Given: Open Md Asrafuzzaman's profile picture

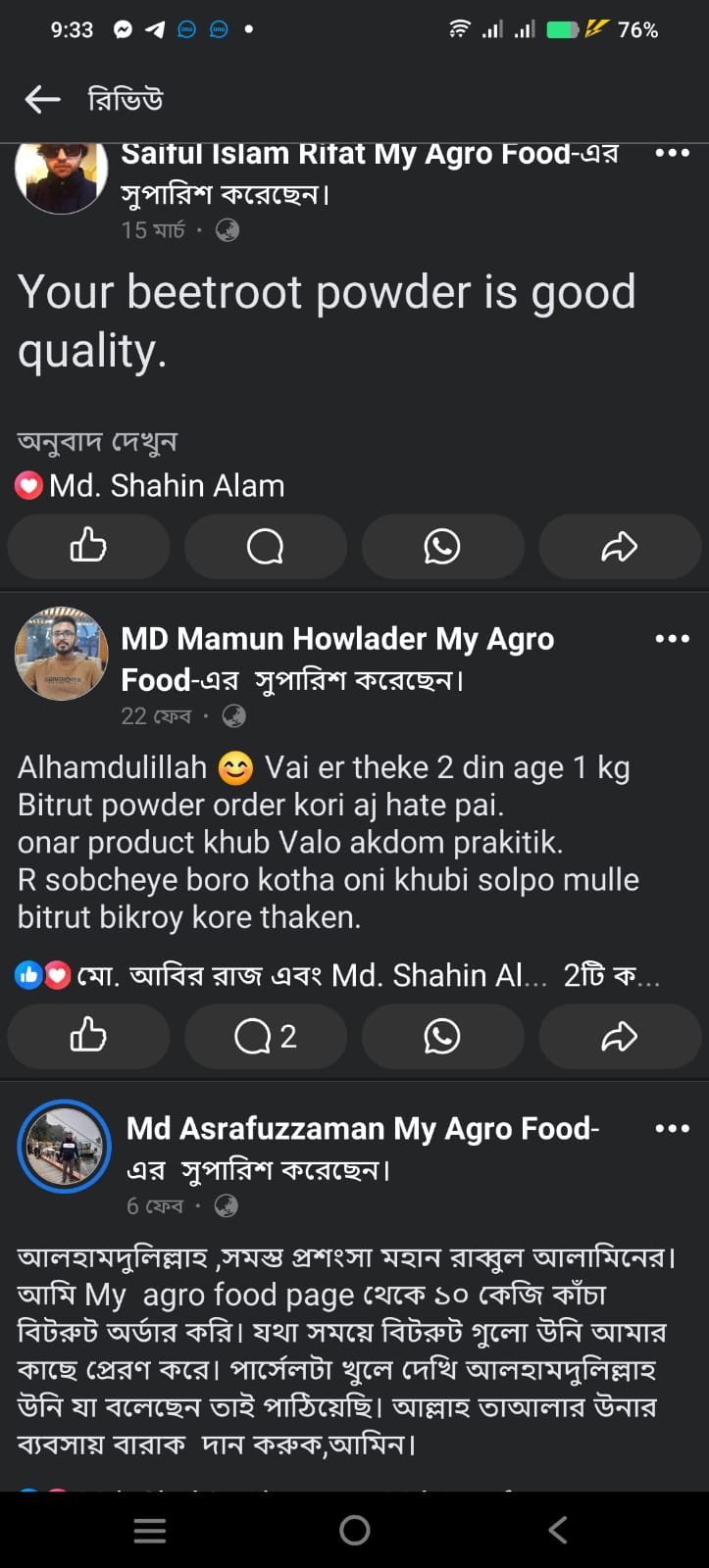Looking at the screenshot, I should point(65,1146).
